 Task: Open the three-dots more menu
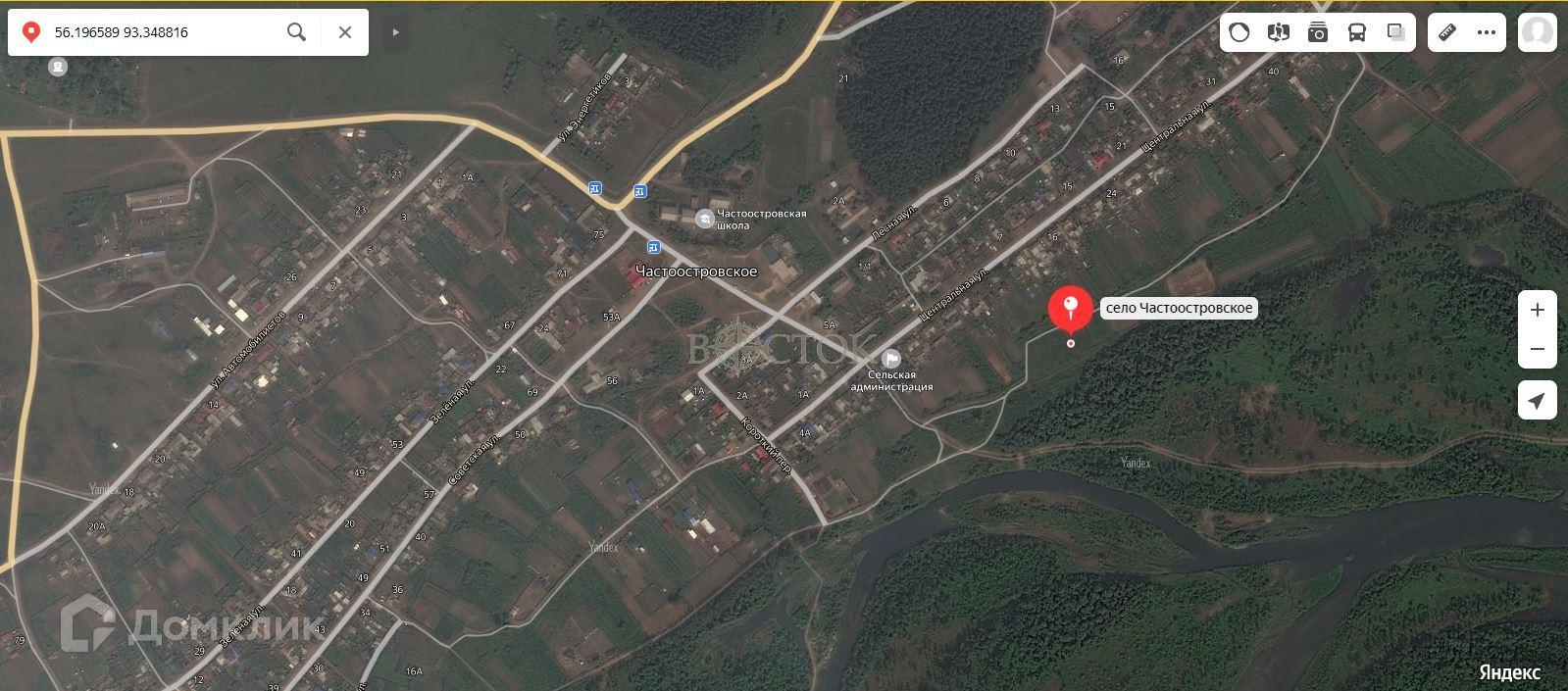(1487, 32)
